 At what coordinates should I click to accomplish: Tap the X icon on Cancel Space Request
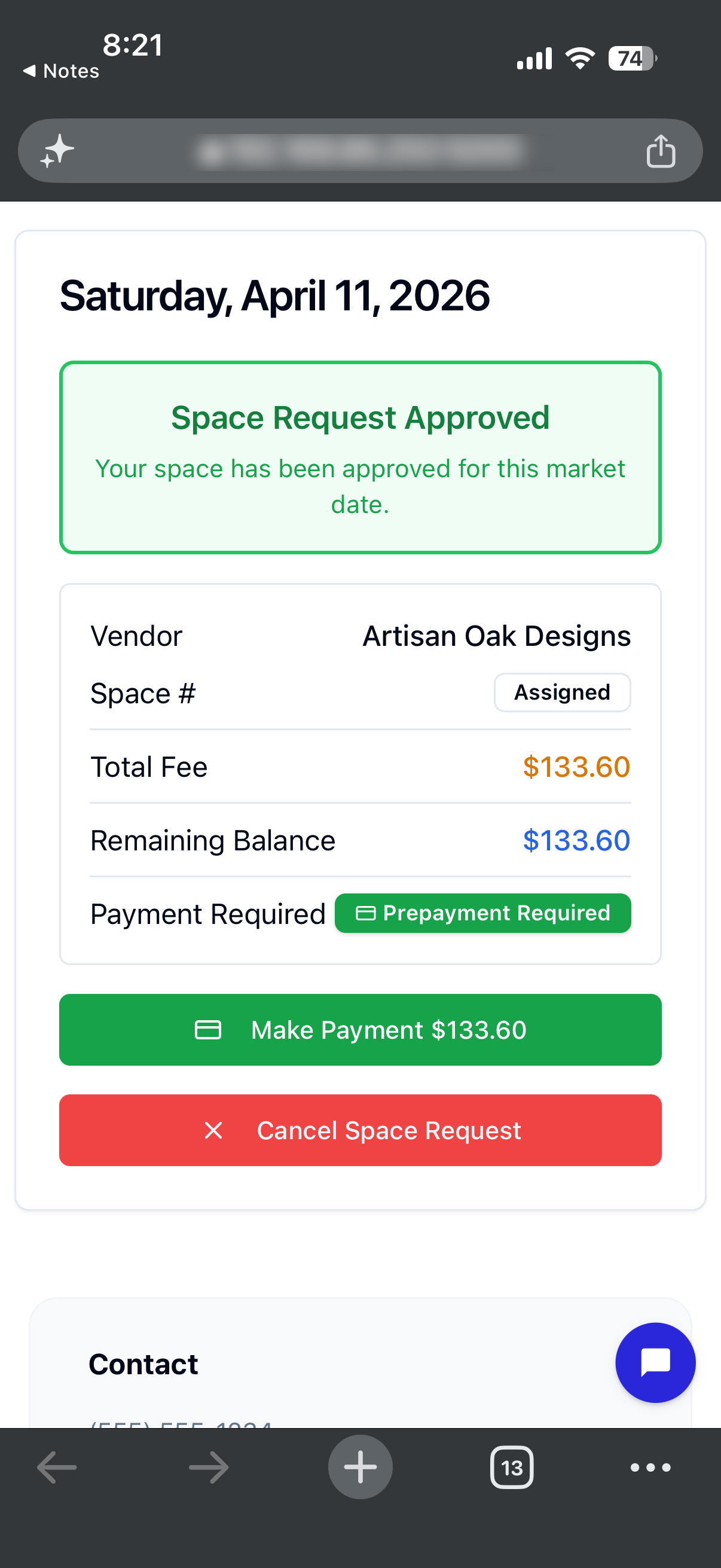(x=214, y=1130)
